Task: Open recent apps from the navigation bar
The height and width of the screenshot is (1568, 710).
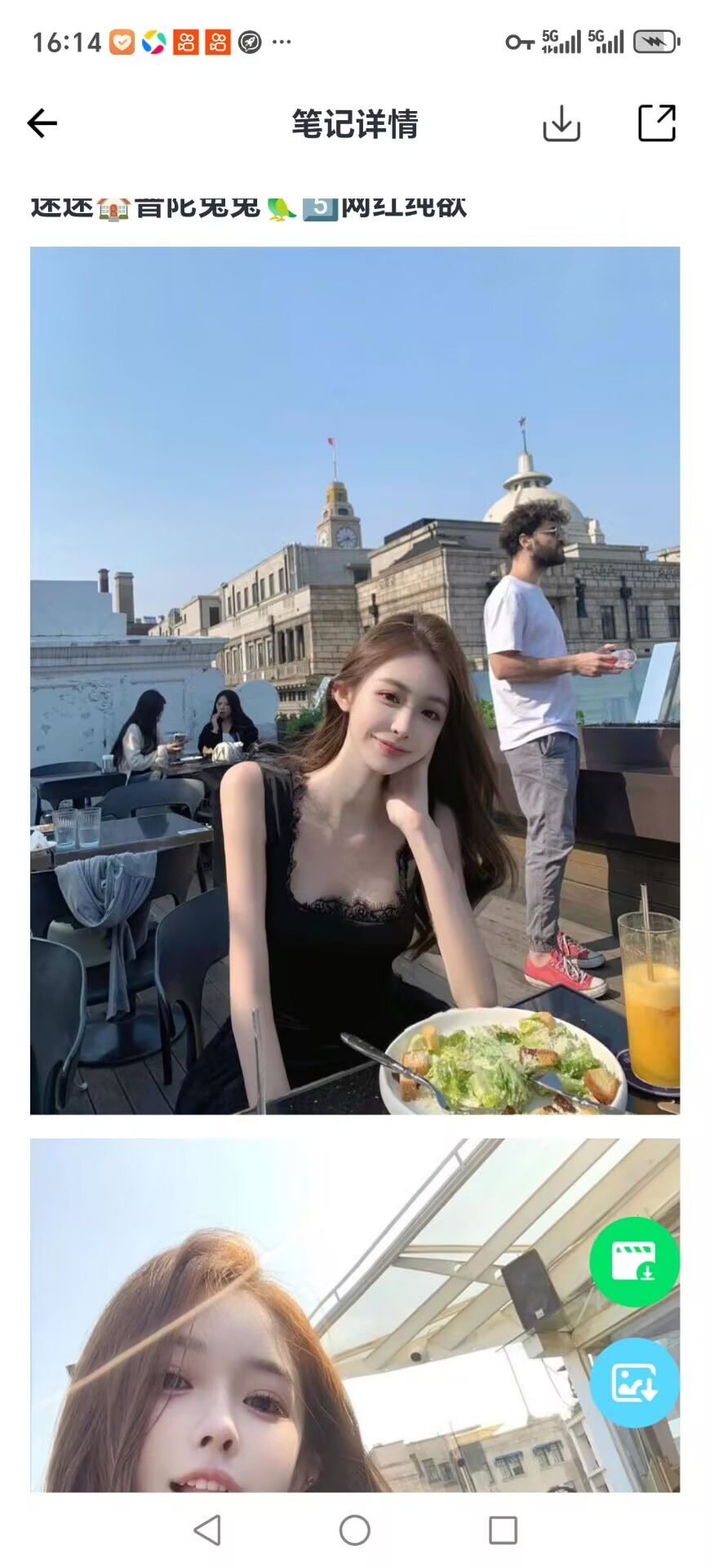Action: coord(503,1530)
